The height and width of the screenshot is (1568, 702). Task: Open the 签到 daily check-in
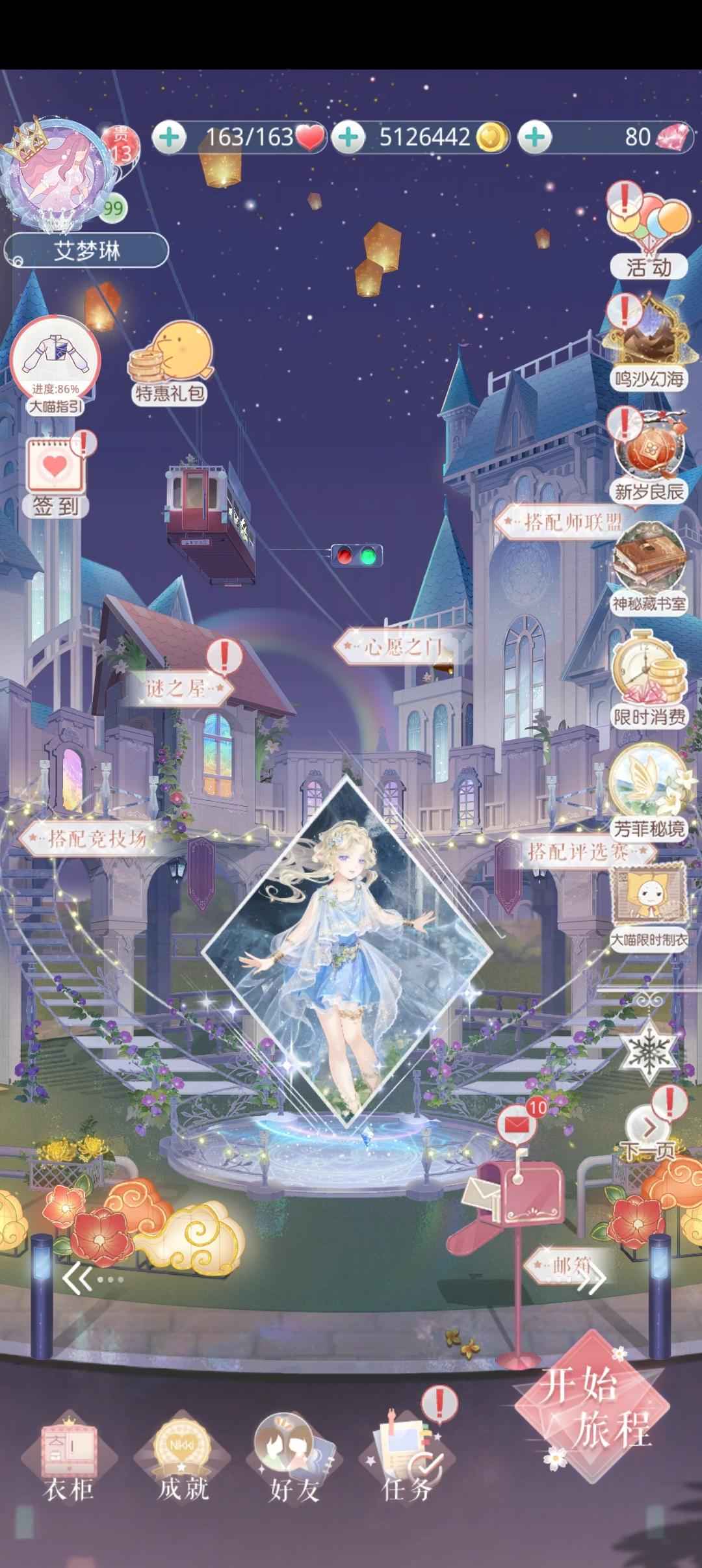click(57, 478)
